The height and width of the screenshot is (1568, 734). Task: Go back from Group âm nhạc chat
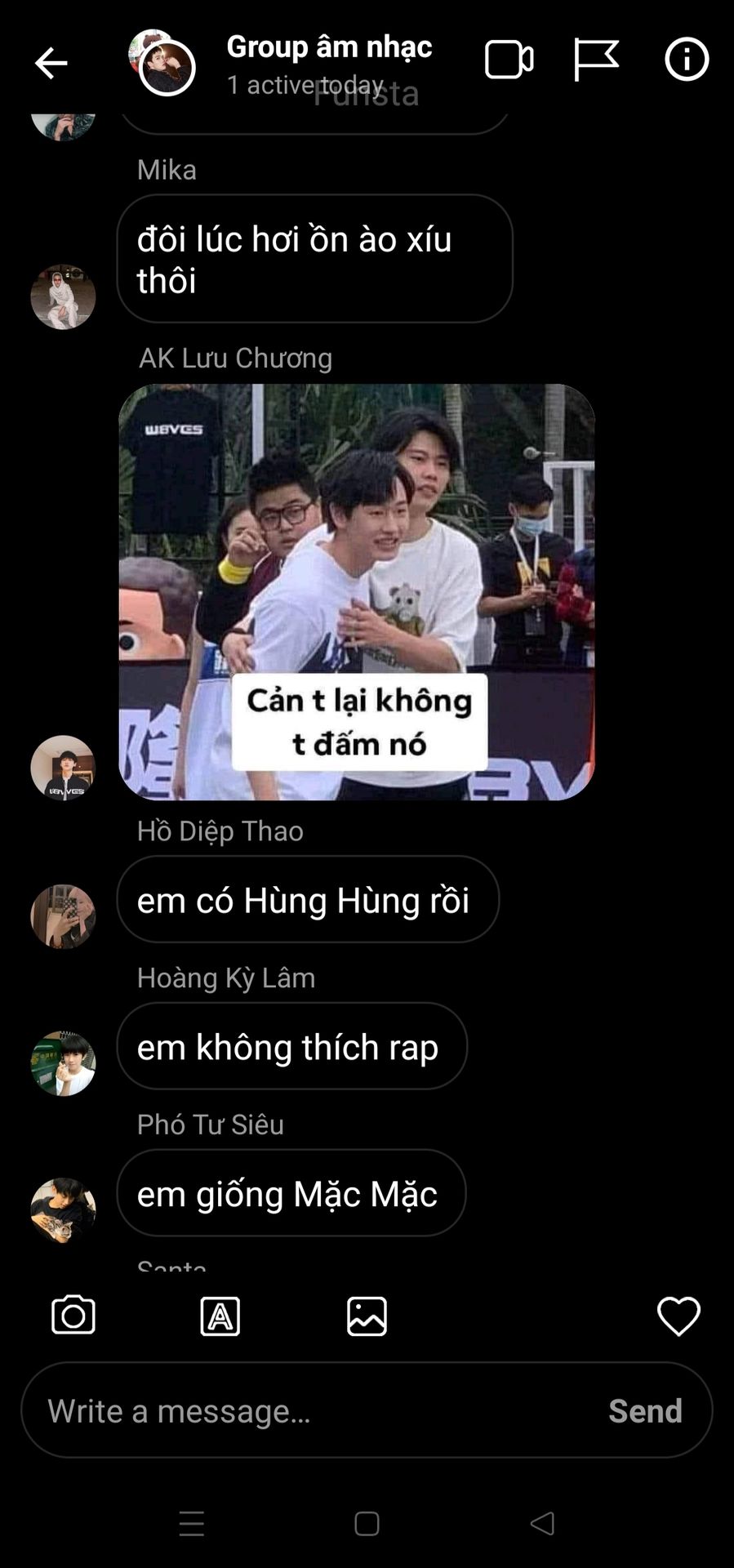pyautogui.click(x=51, y=63)
